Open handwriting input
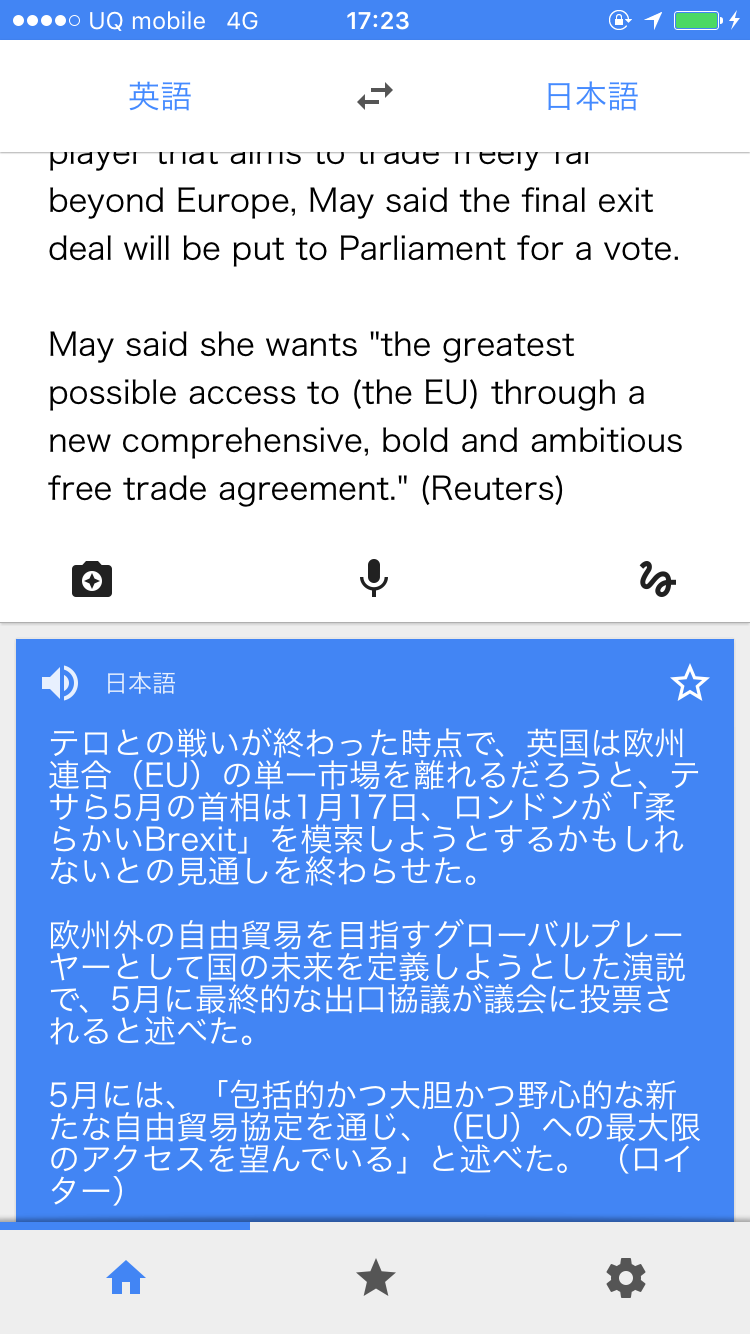The image size is (750, 1334). (657, 579)
